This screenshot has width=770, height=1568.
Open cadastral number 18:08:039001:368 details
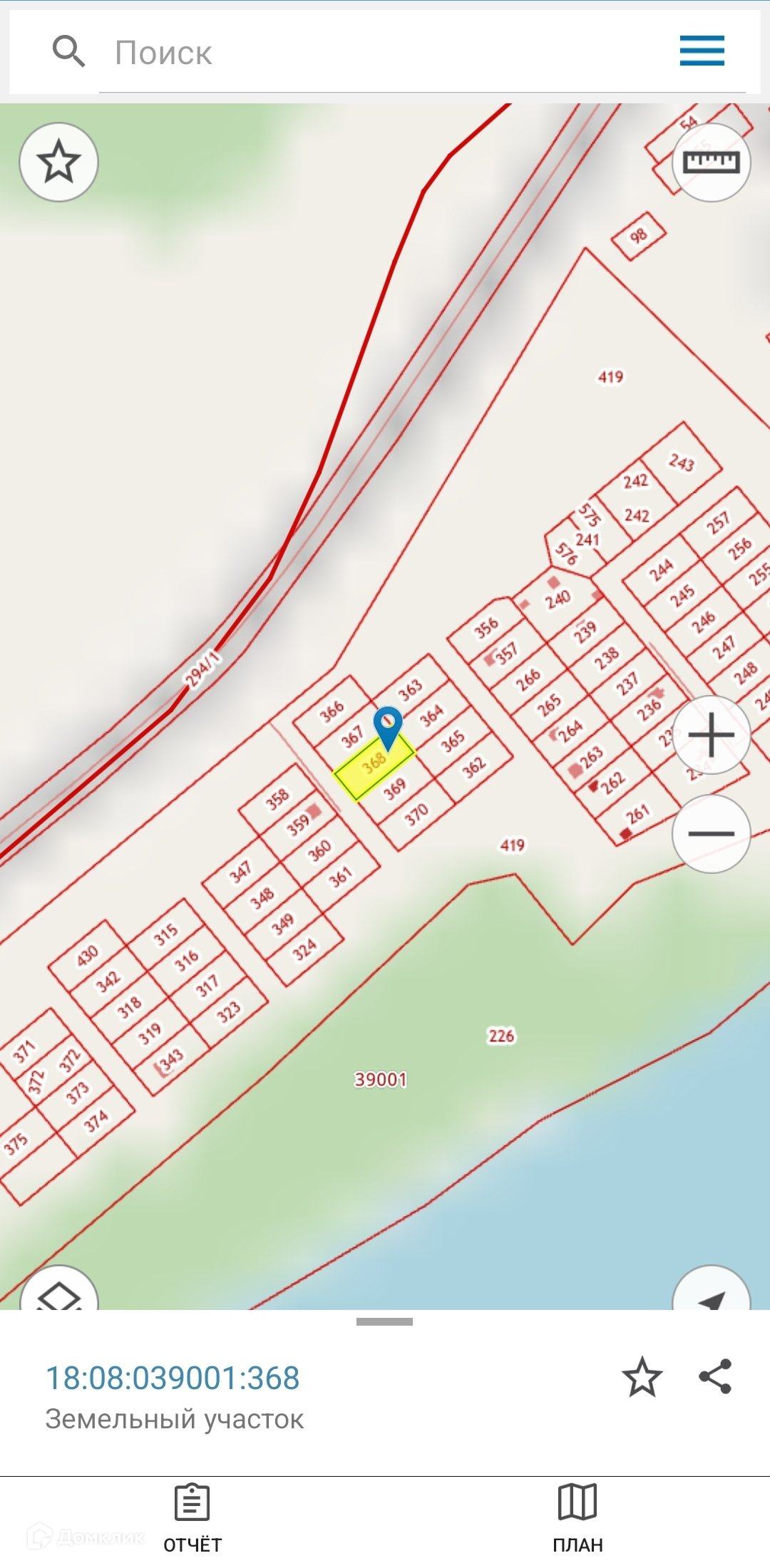point(173,1377)
